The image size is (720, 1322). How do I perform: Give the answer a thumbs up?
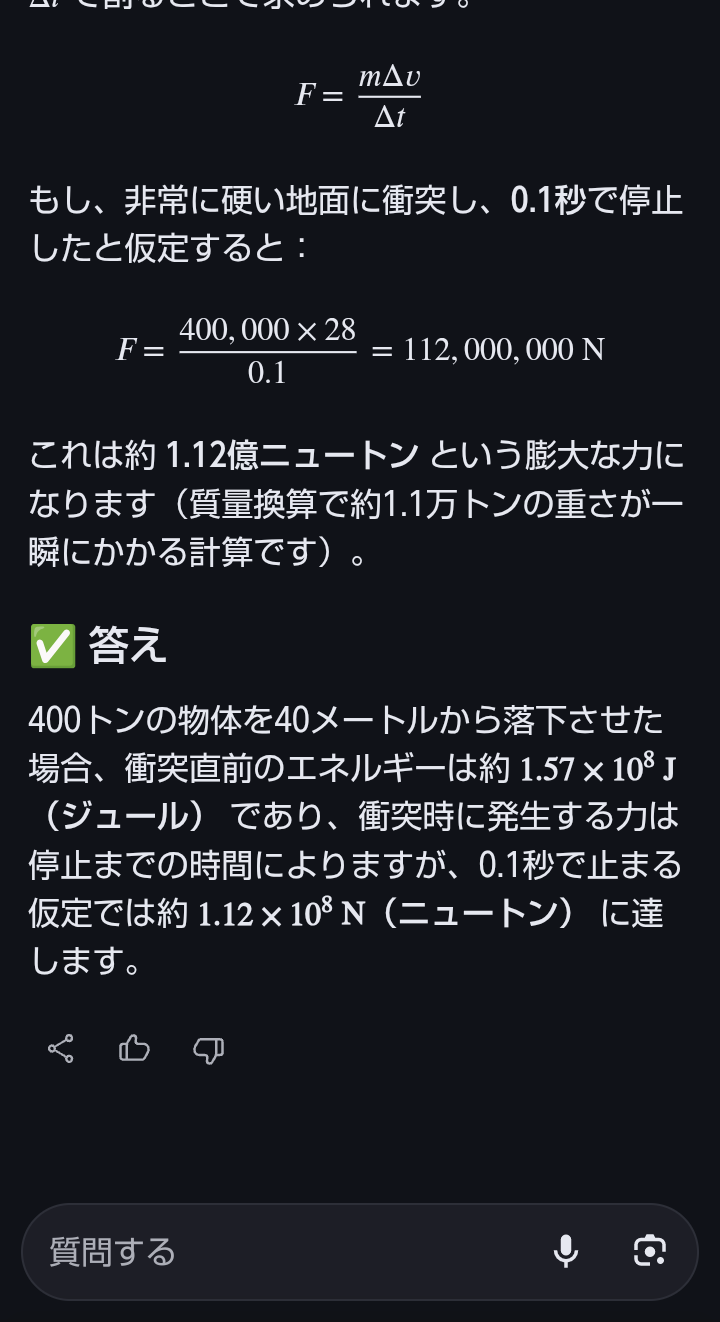coord(134,1048)
